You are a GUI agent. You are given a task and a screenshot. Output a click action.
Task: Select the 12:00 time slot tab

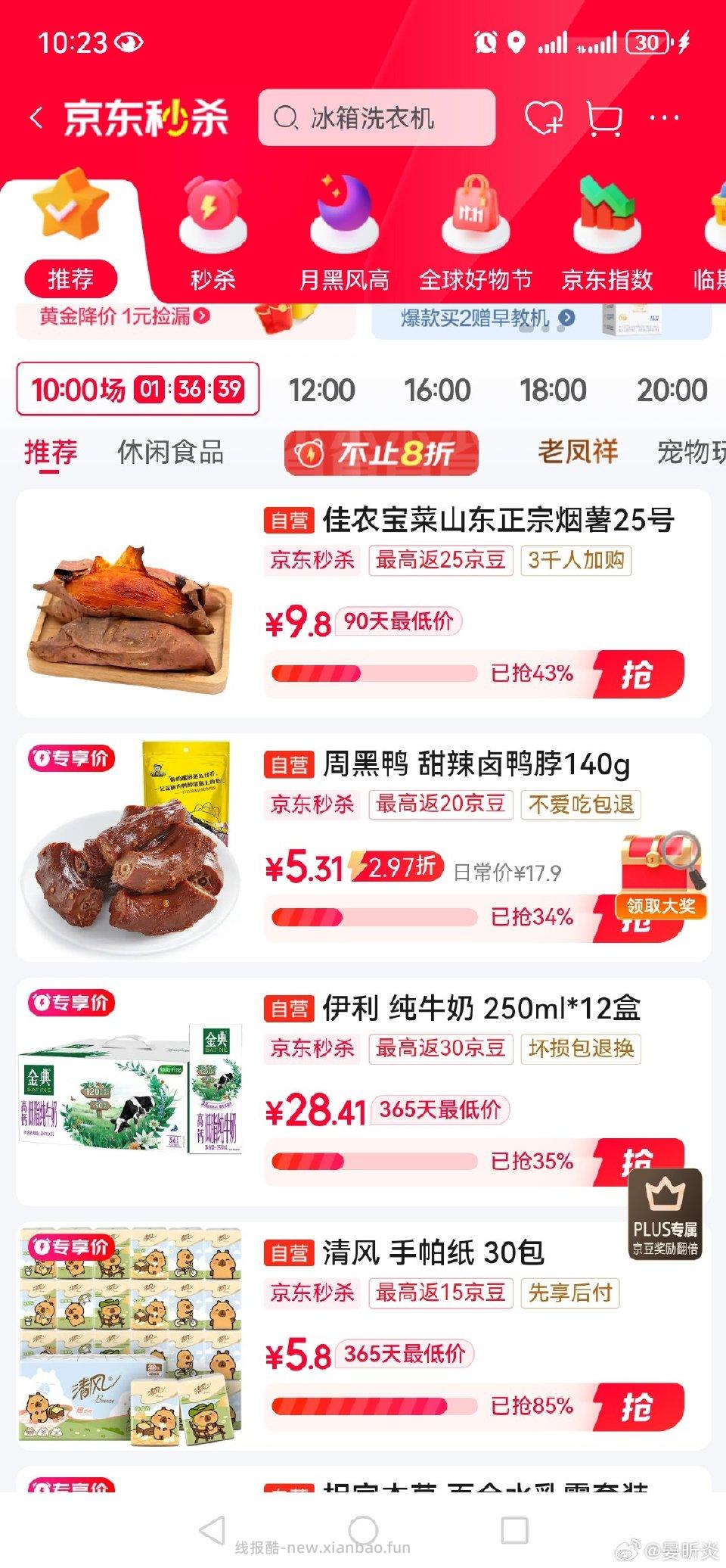click(x=323, y=390)
